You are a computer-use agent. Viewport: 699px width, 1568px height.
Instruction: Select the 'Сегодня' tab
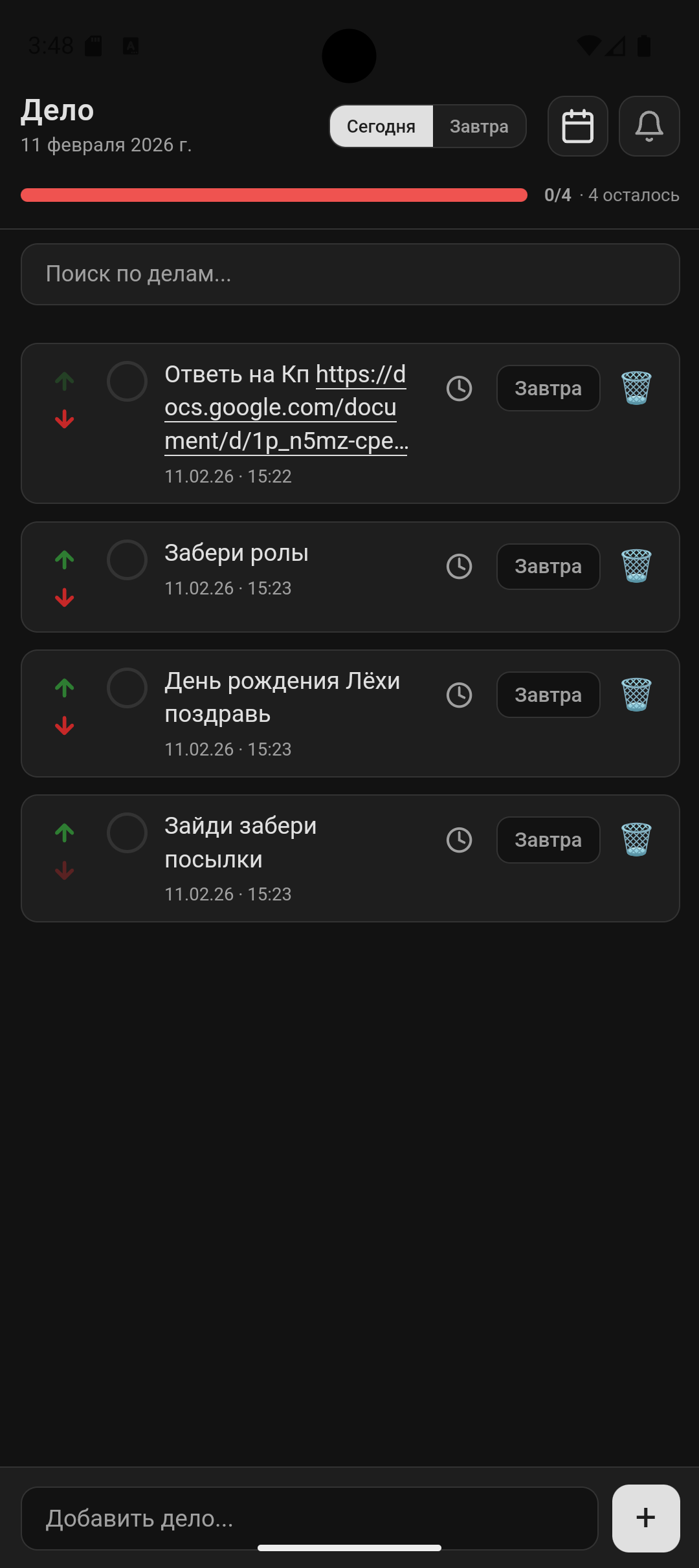point(382,126)
